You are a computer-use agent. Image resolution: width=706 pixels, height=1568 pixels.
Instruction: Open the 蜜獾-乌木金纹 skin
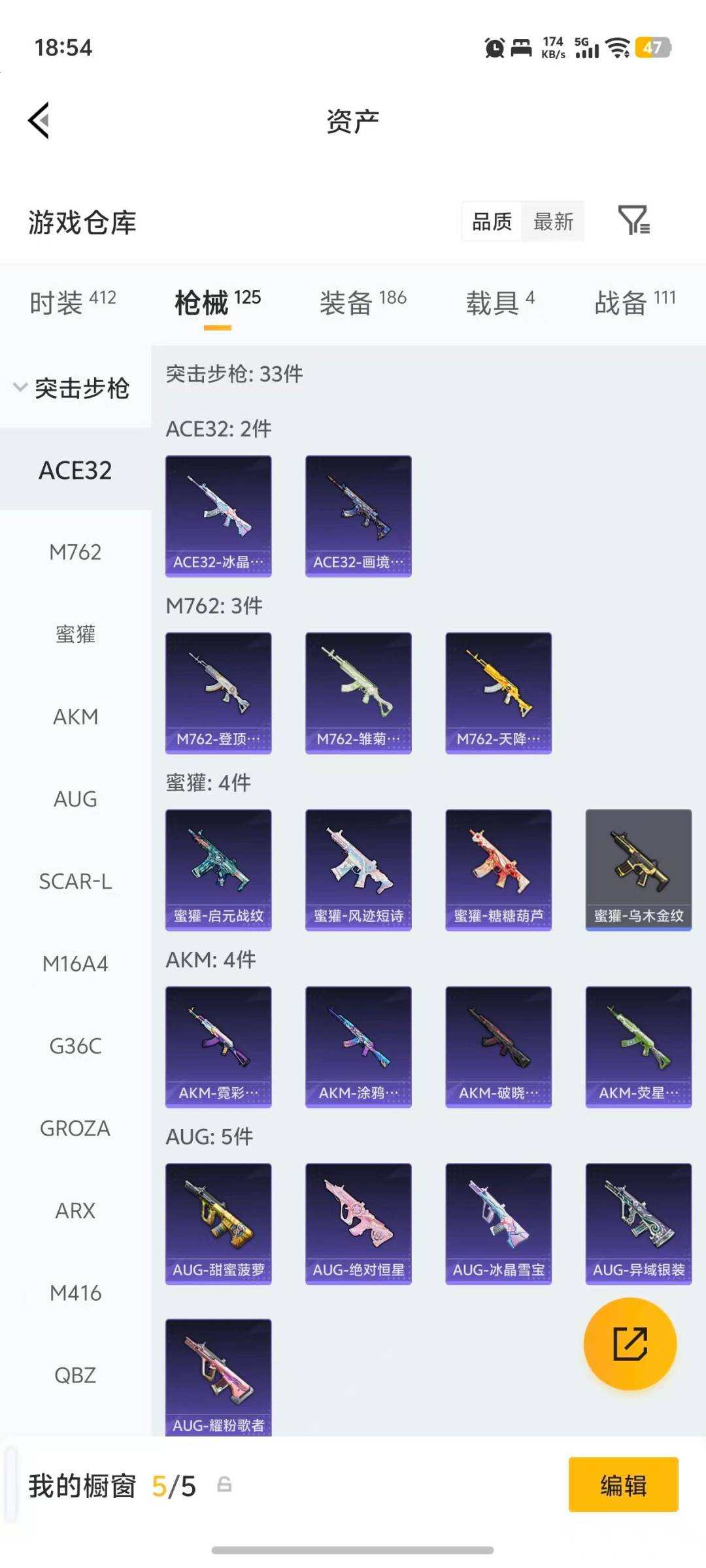point(638,869)
